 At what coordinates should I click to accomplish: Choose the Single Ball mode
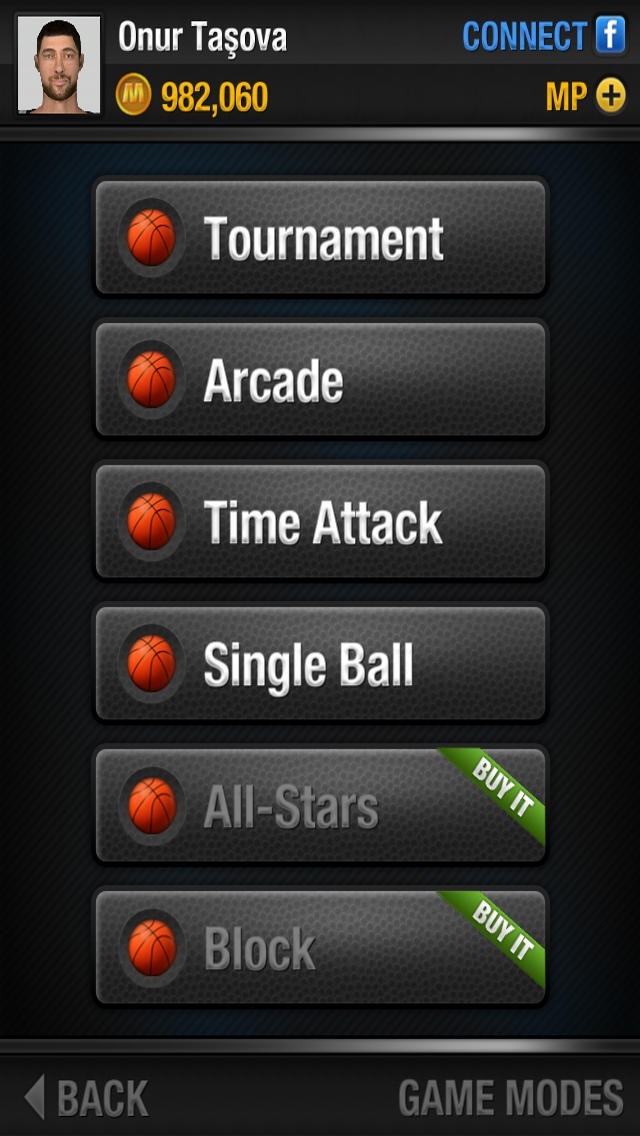coord(320,663)
